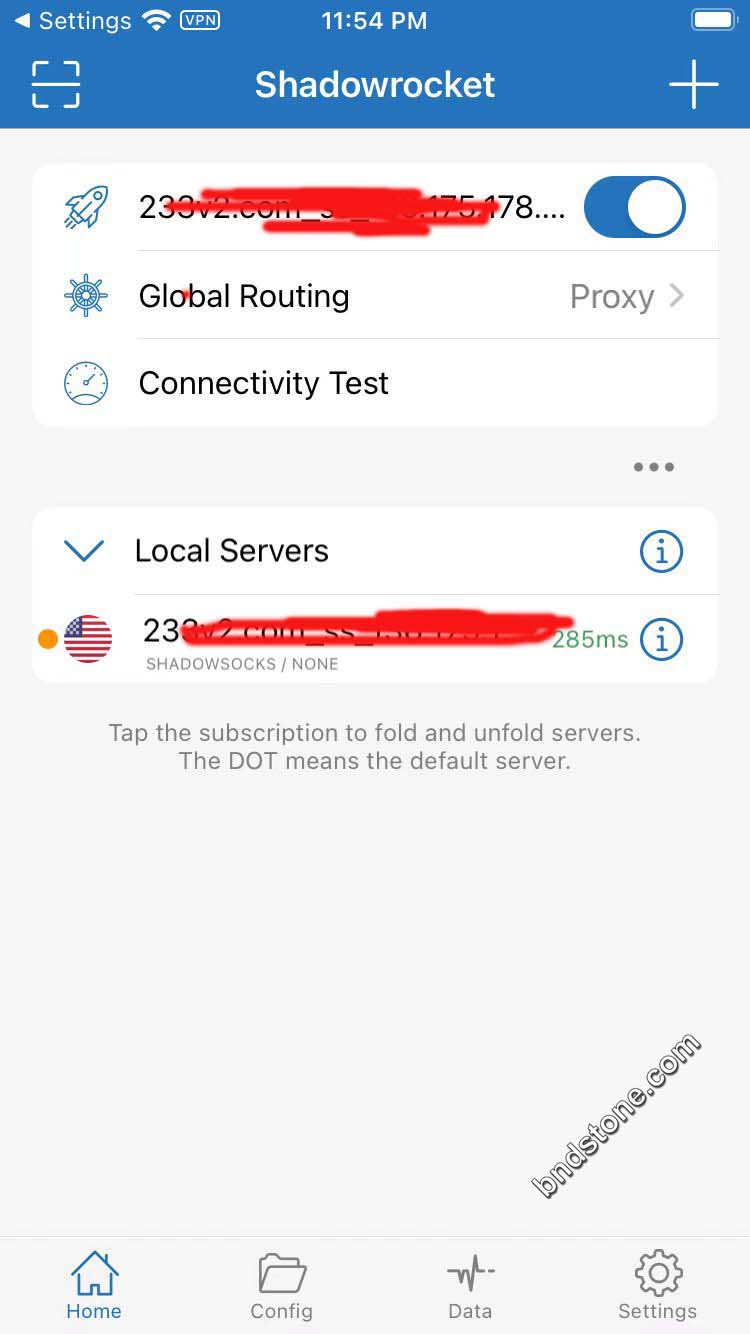Collapse the Local Servers group
This screenshot has height=1334, width=750.
[x=84, y=551]
